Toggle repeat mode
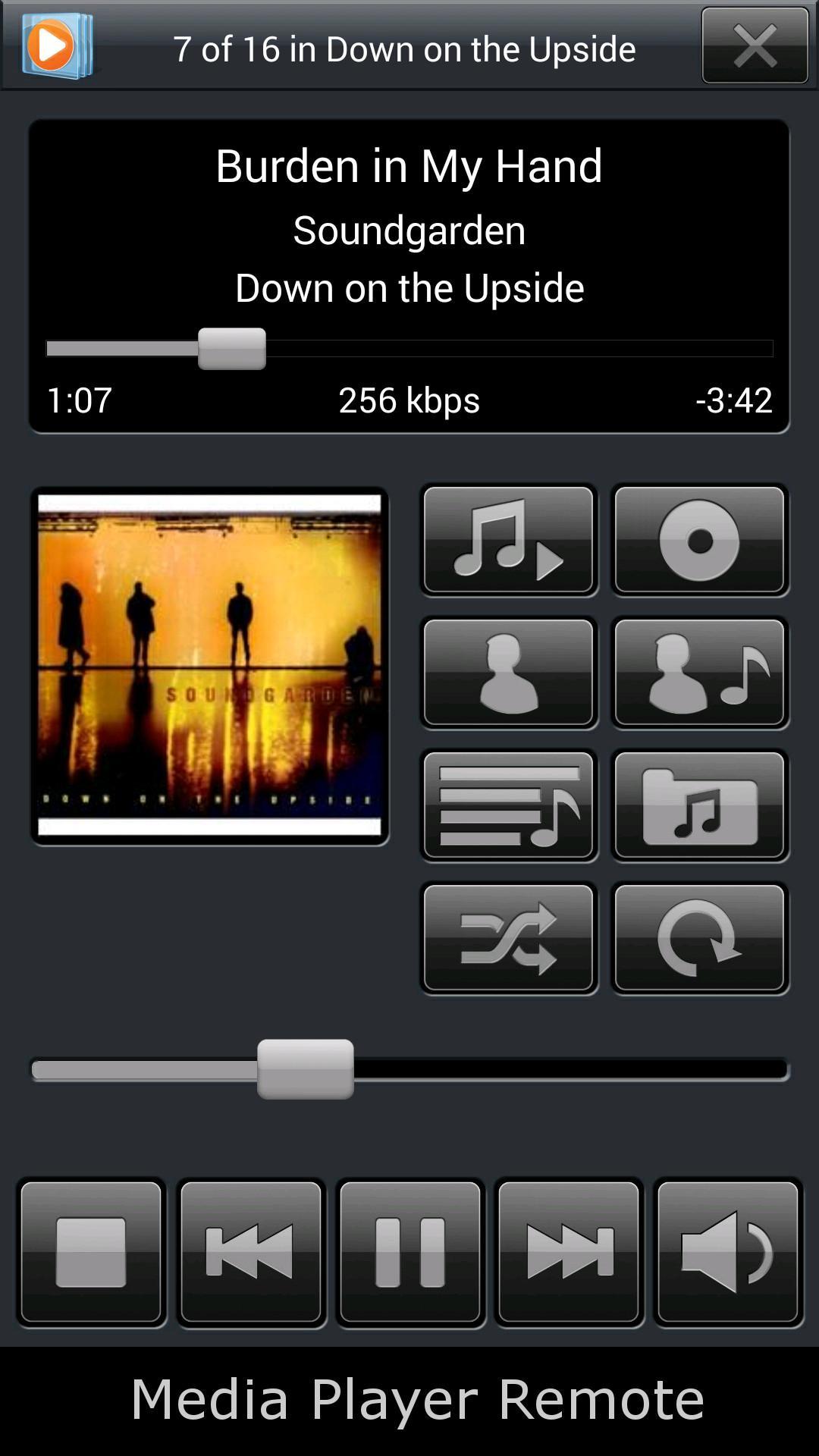The height and width of the screenshot is (1456, 819). (x=699, y=938)
